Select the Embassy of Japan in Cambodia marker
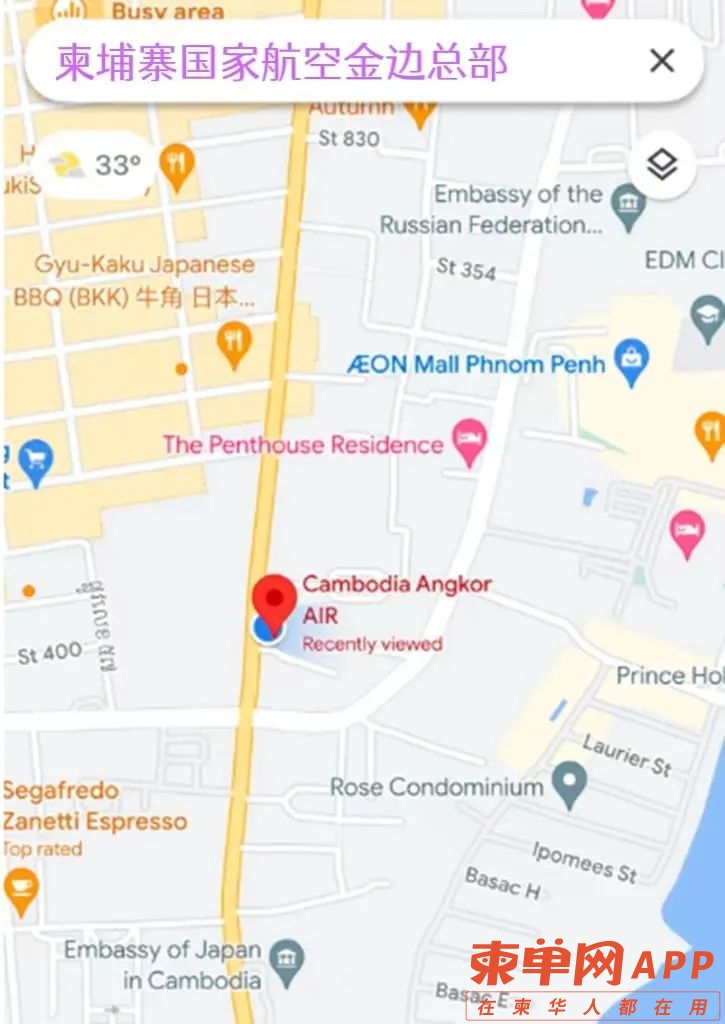The width and height of the screenshot is (725, 1024). click(x=288, y=961)
